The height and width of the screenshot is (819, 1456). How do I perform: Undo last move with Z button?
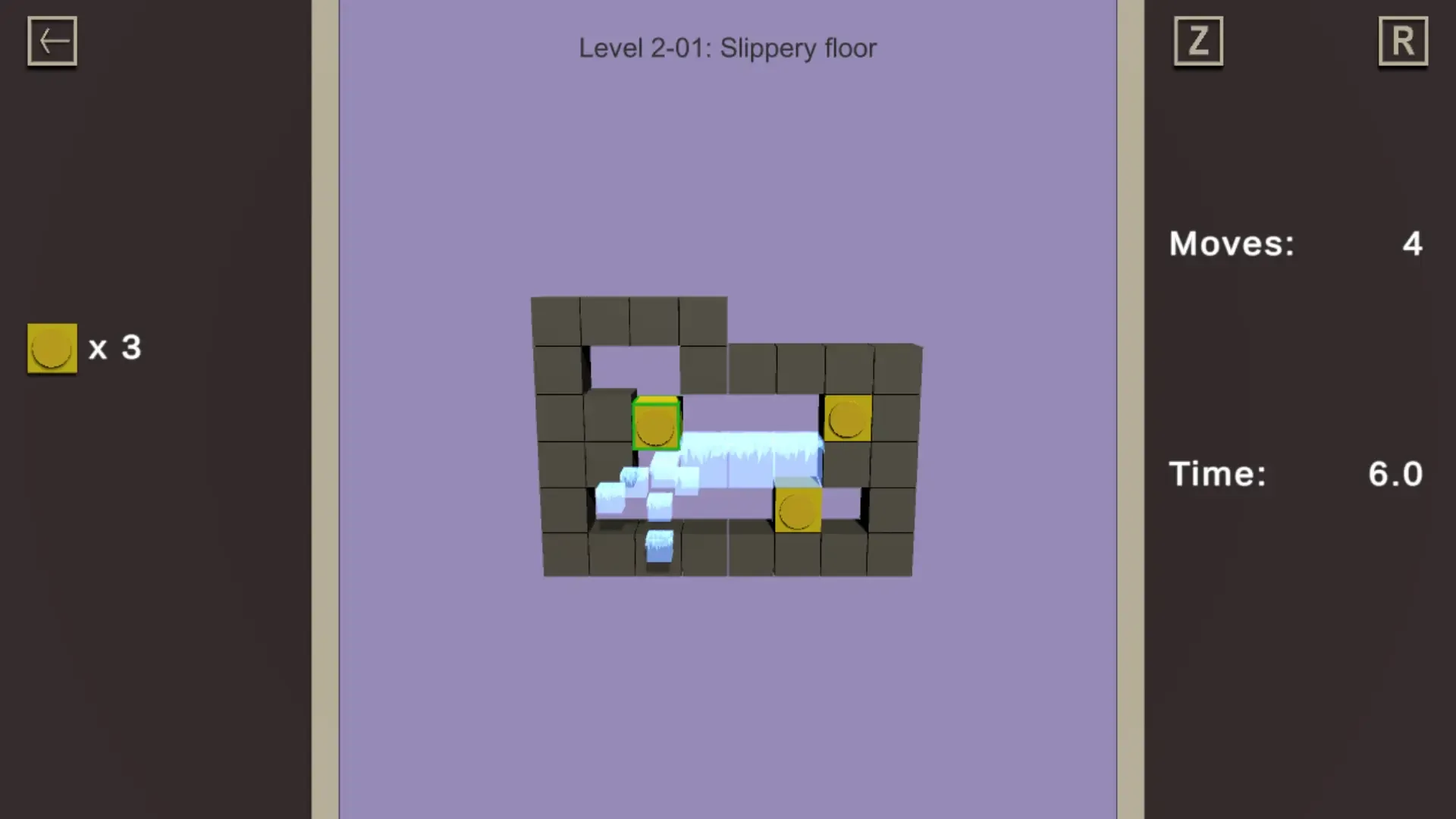click(x=1198, y=41)
